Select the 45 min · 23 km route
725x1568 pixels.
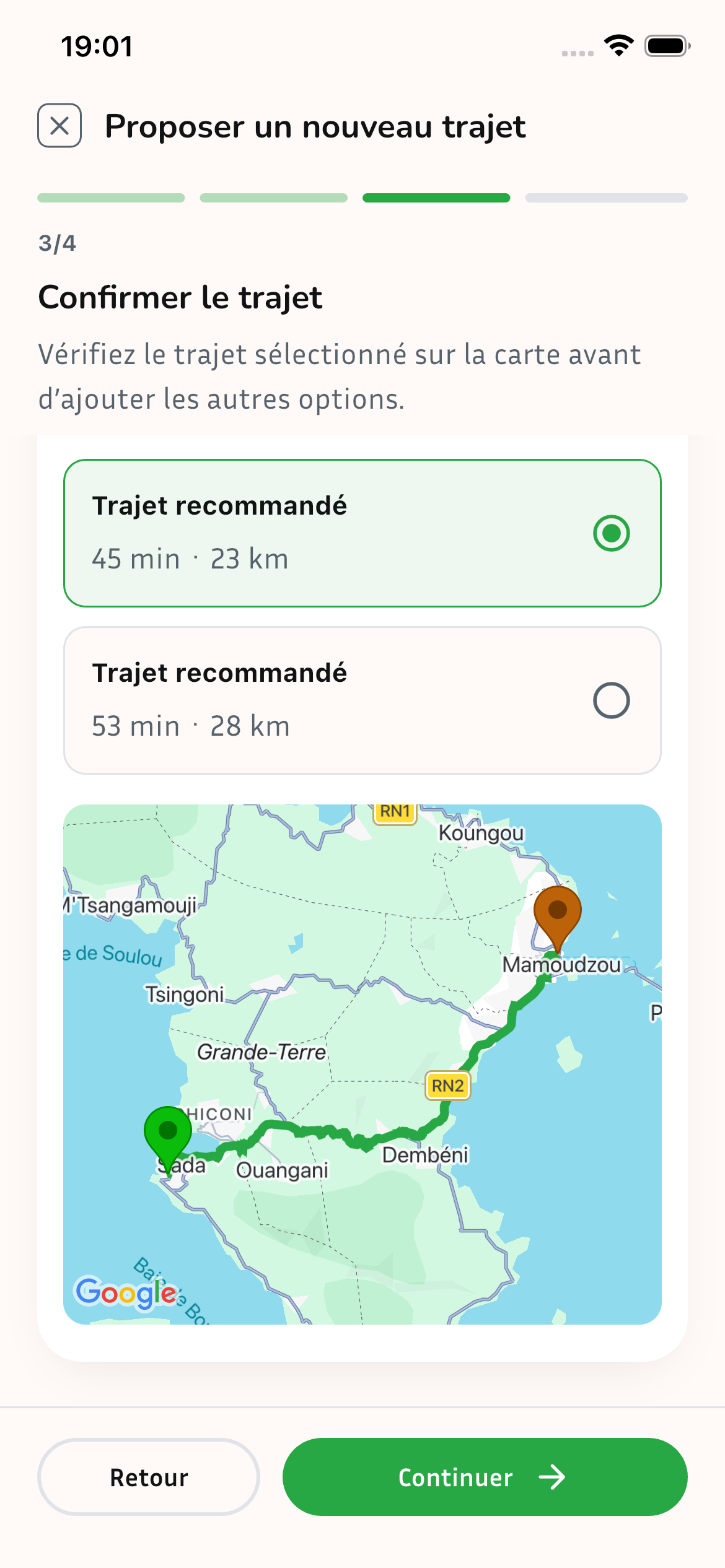pos(362,531)
